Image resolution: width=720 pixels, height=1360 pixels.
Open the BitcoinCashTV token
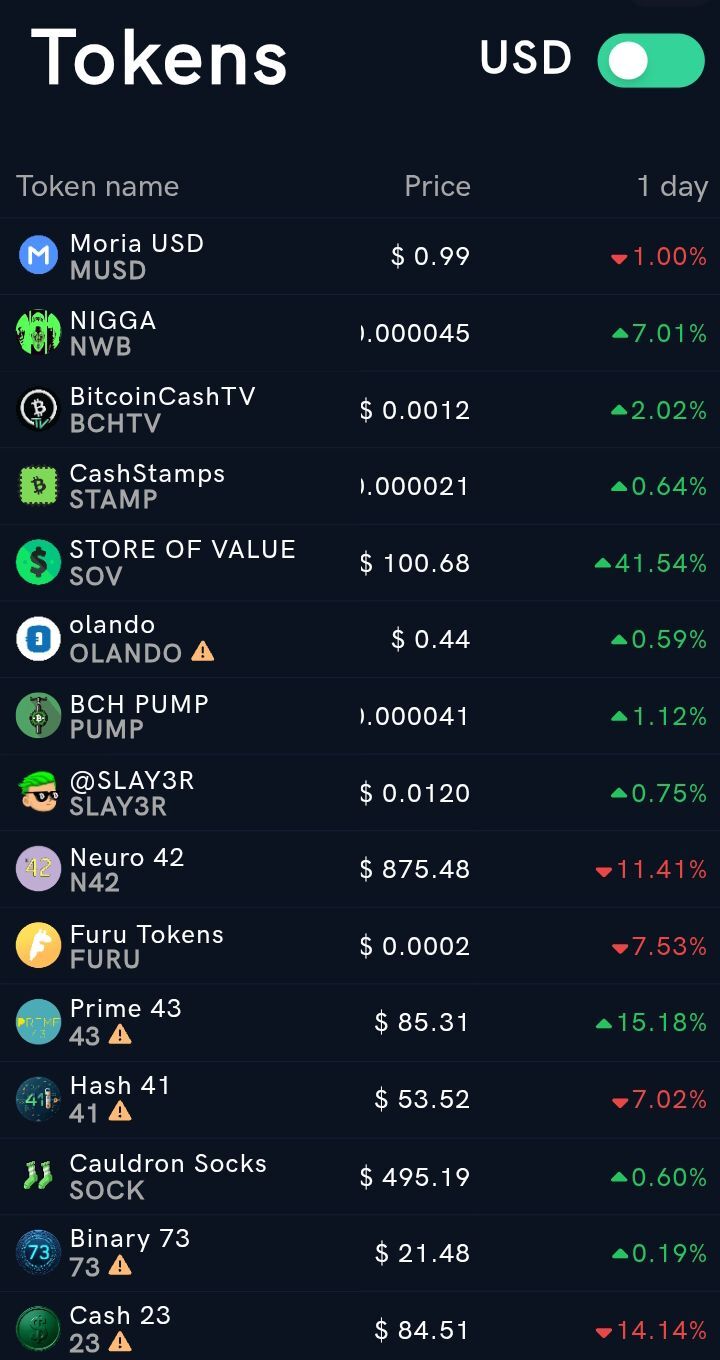pyautogui.click(x=360, y=410)
